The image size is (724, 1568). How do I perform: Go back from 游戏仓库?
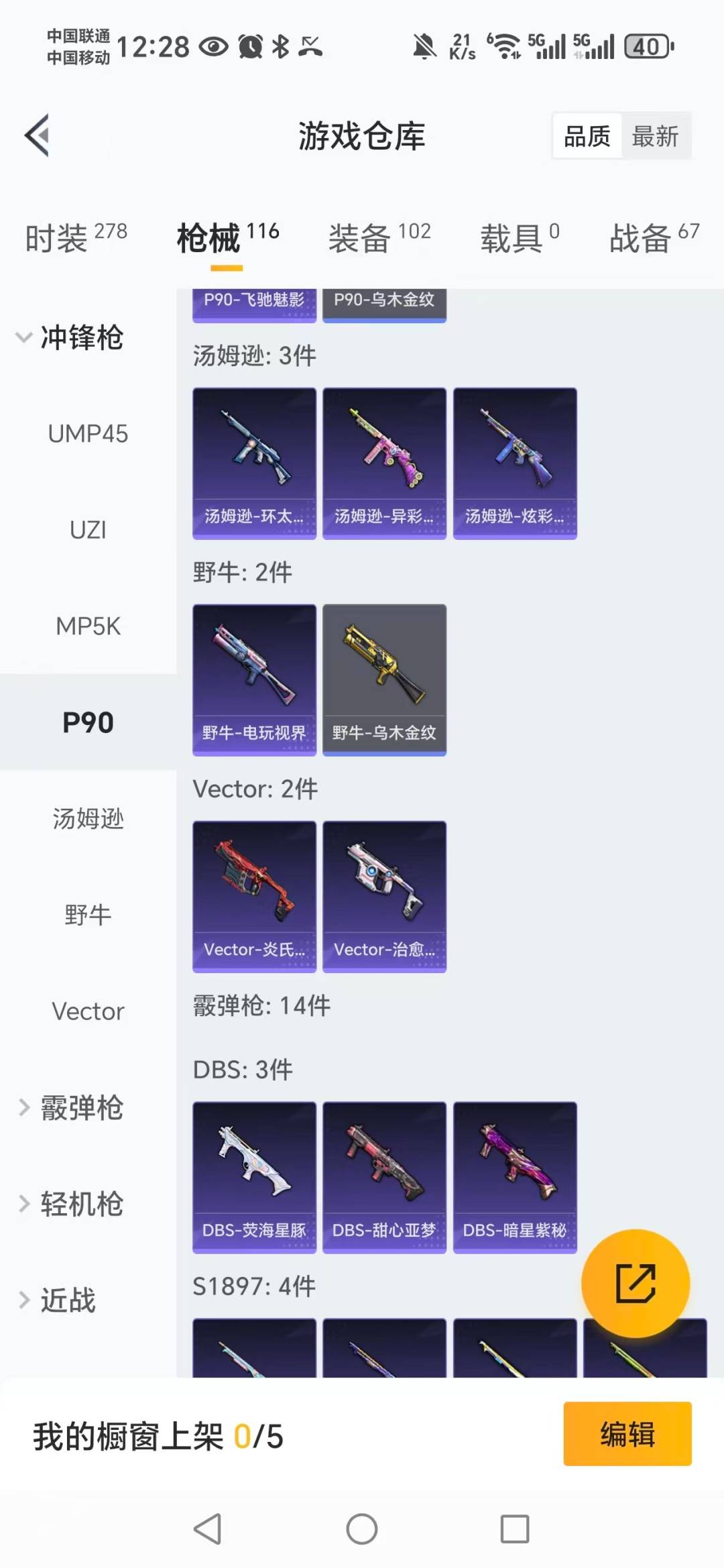point(38,135)
